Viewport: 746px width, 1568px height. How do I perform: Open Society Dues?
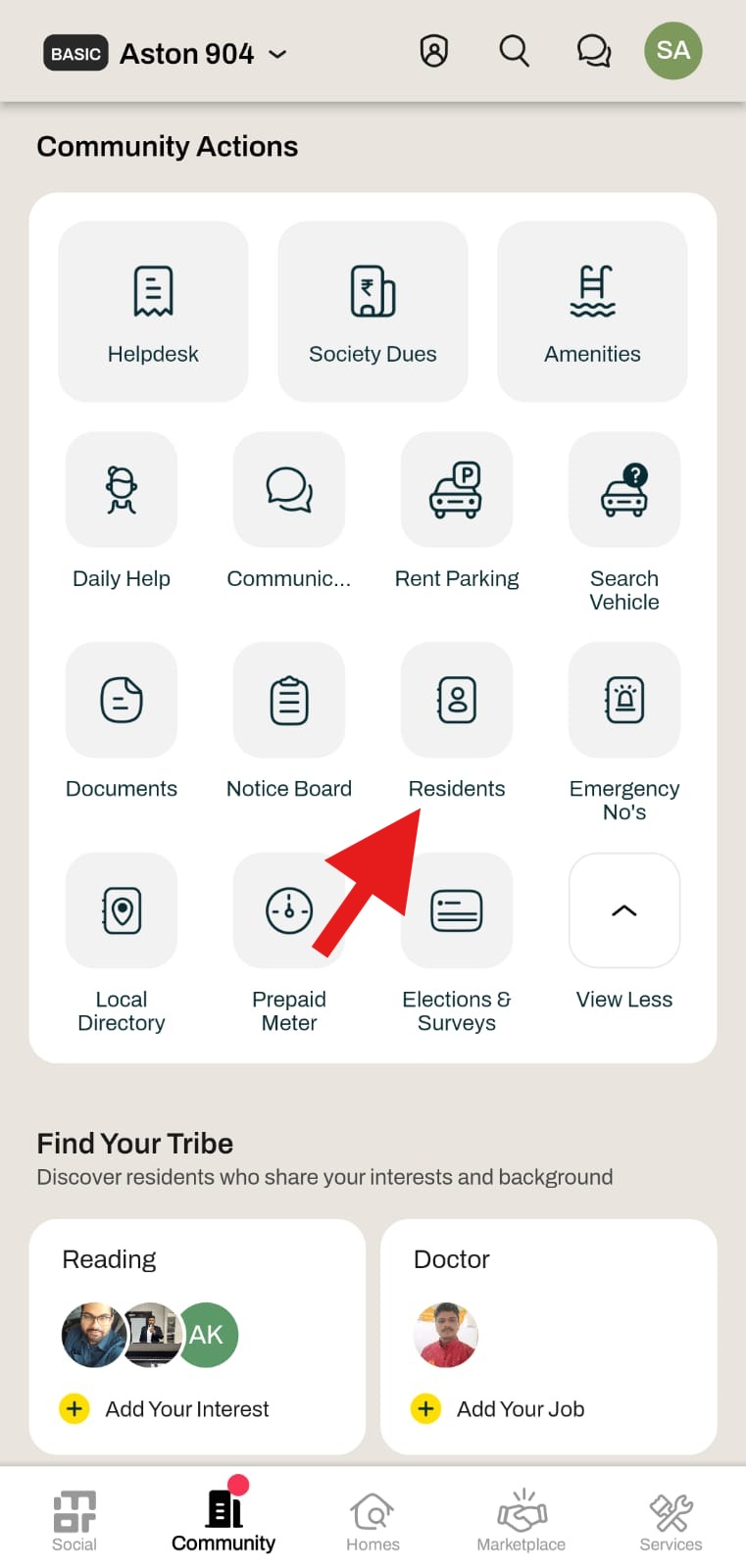pyautogui.click(x=373, y=312)
